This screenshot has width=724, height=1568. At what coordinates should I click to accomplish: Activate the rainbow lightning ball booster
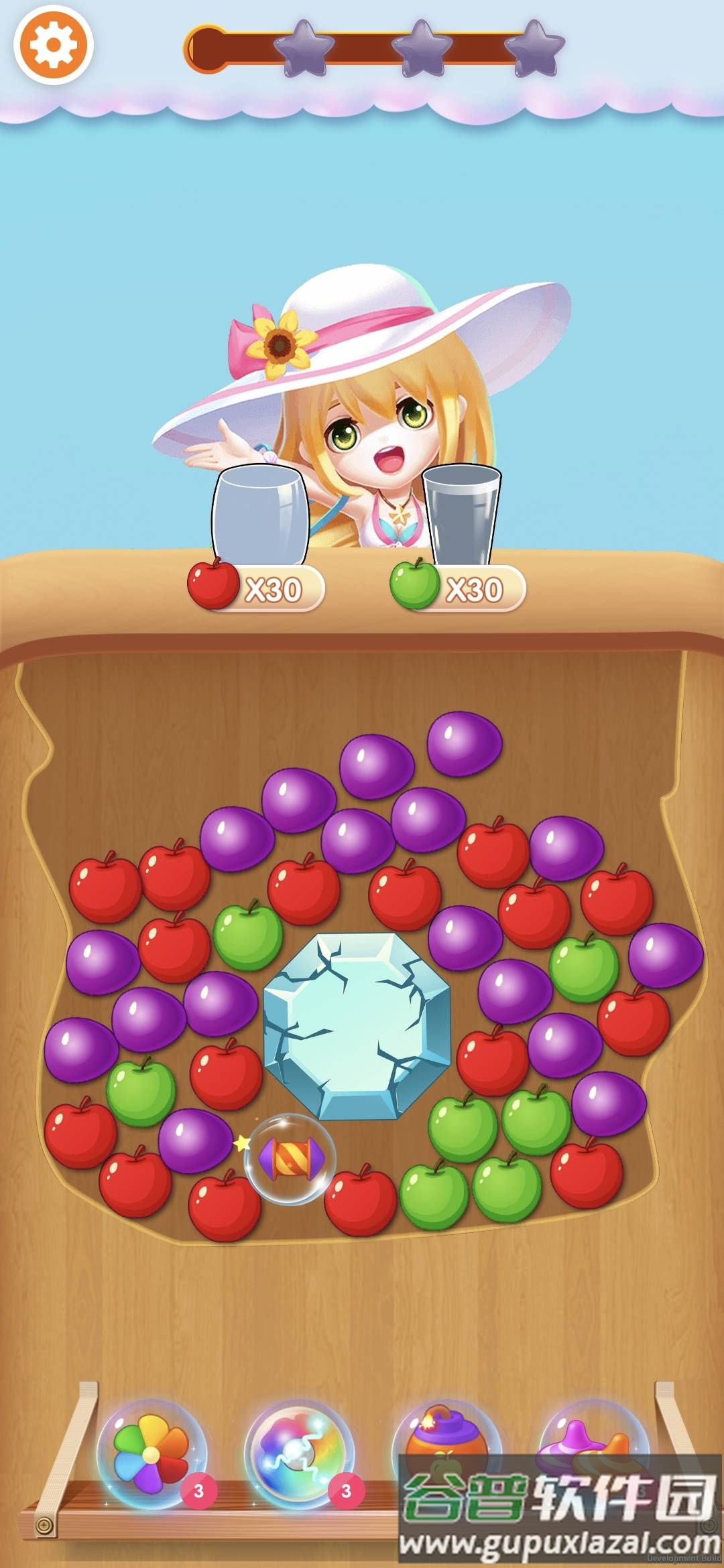[298, 1454]
